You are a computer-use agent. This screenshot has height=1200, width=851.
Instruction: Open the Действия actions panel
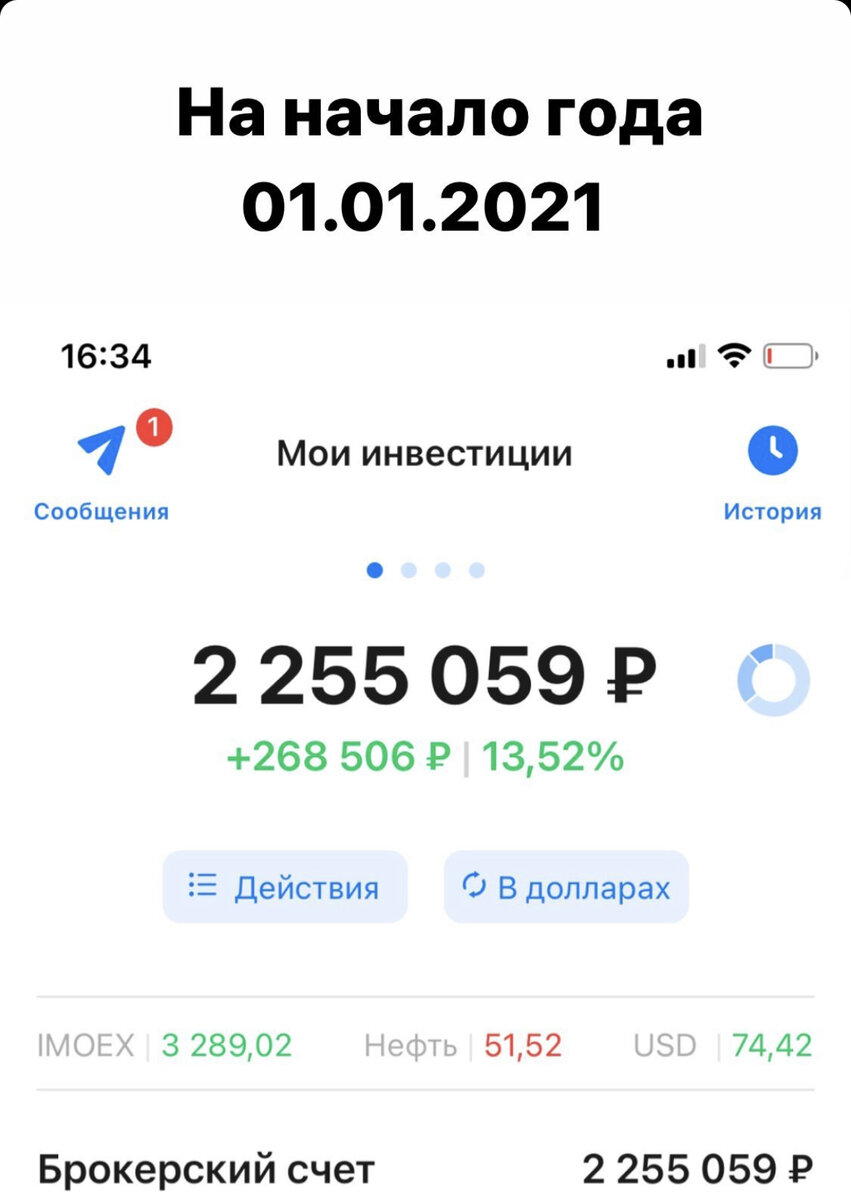click(x=284, y=885)
